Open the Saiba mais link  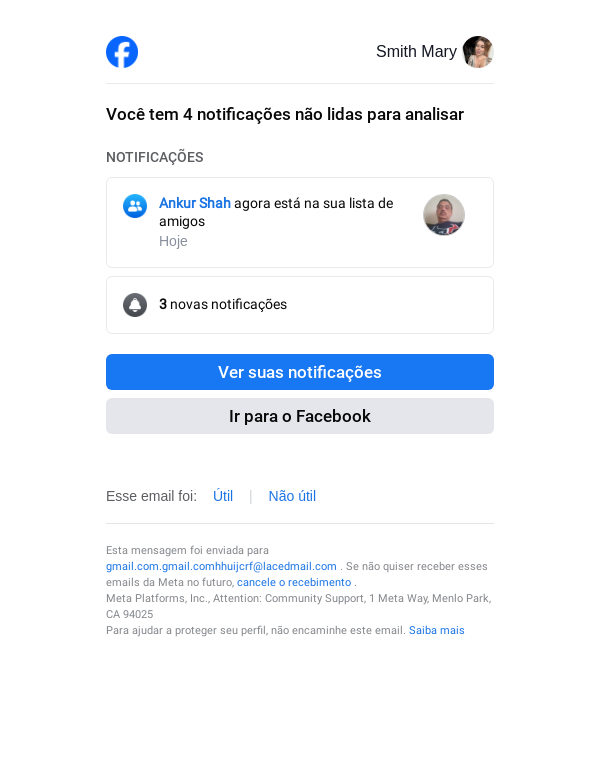pyautogui.click(x=437, y=630)
